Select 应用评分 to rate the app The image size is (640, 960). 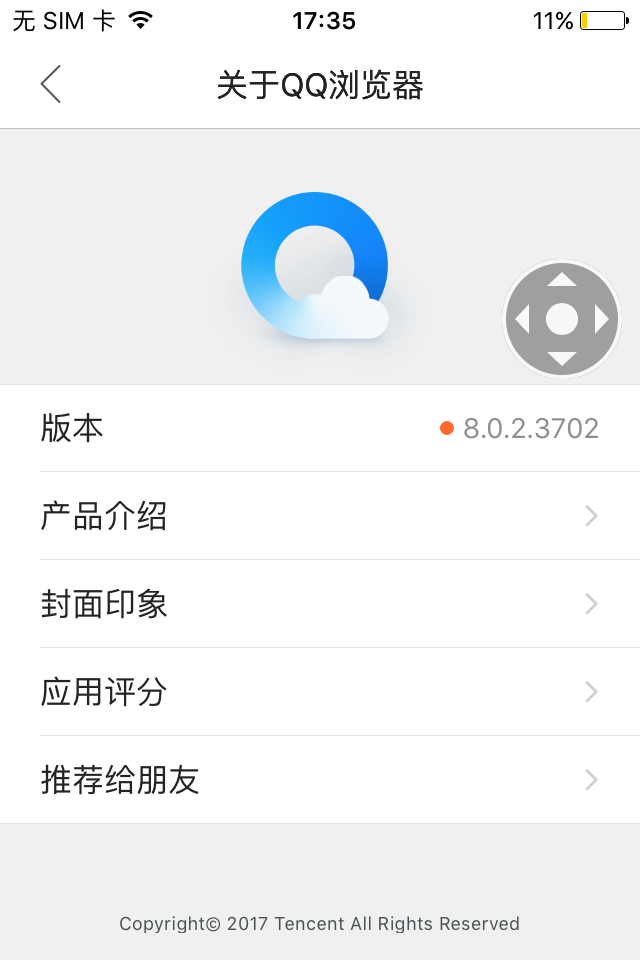(320, 692)
